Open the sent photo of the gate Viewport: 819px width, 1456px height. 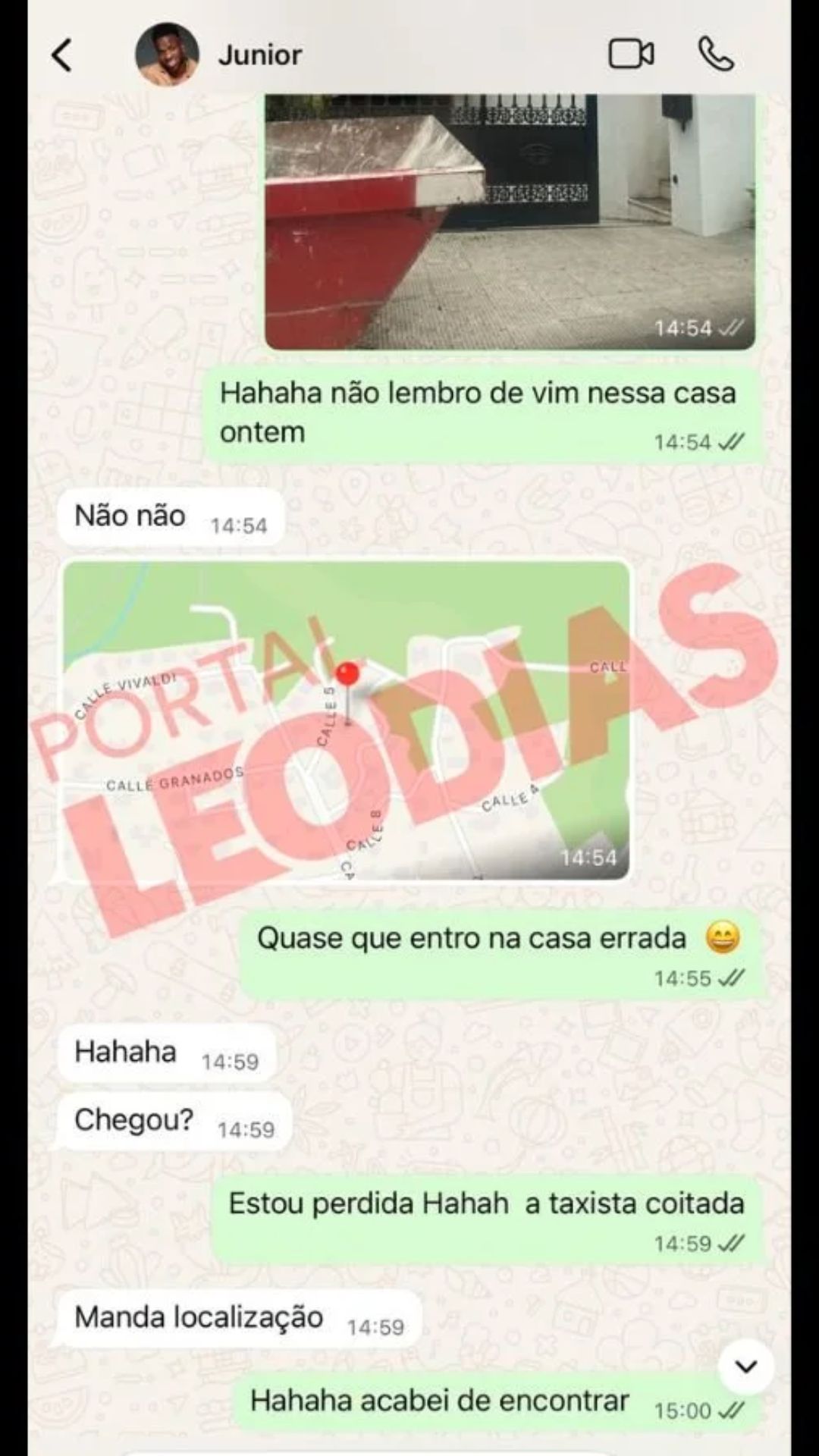(x=510, y=220)
